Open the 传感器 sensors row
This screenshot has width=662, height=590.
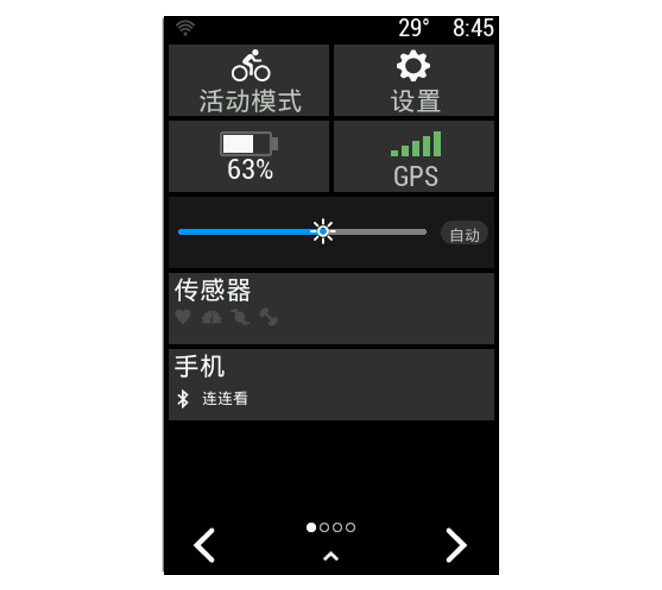coord(331,308)
